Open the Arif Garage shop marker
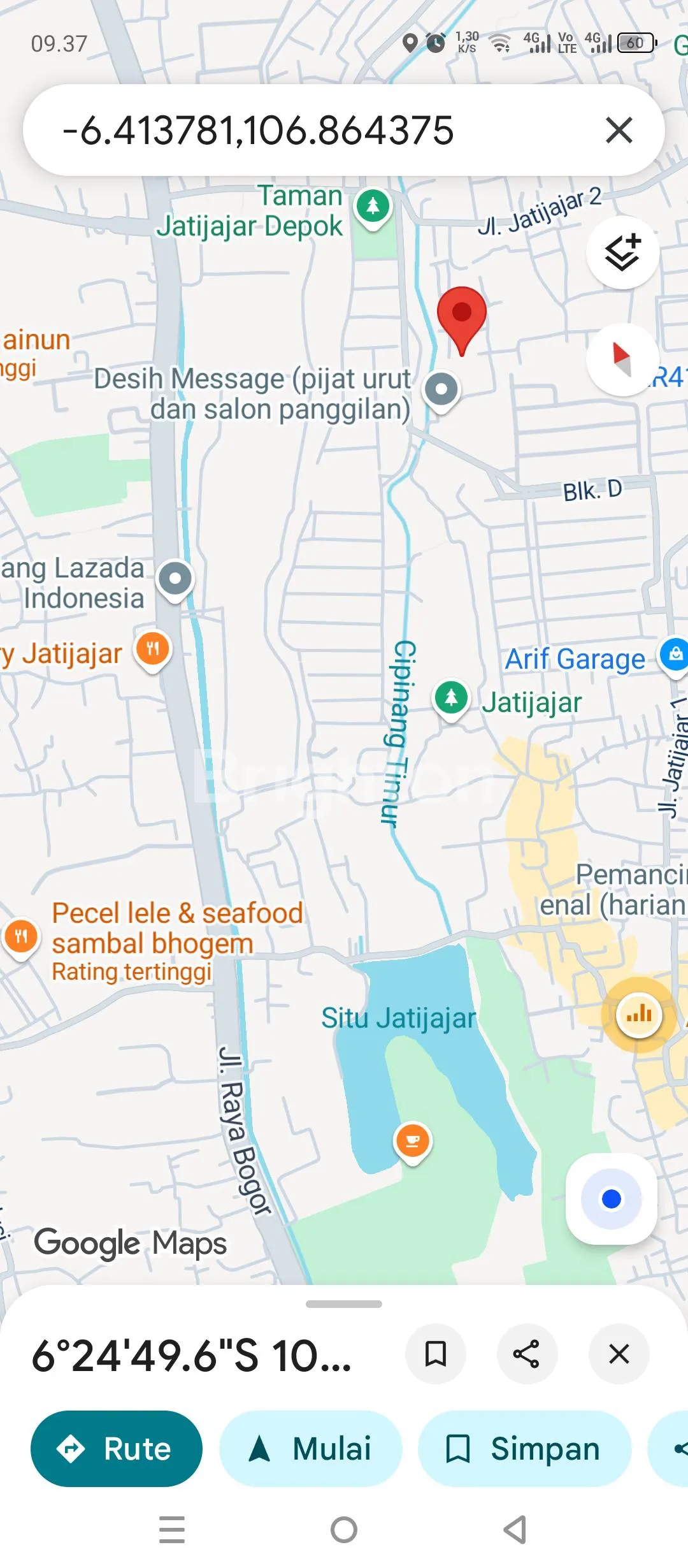This screenshot has width=688, height=1568. (x=675, y=654)
